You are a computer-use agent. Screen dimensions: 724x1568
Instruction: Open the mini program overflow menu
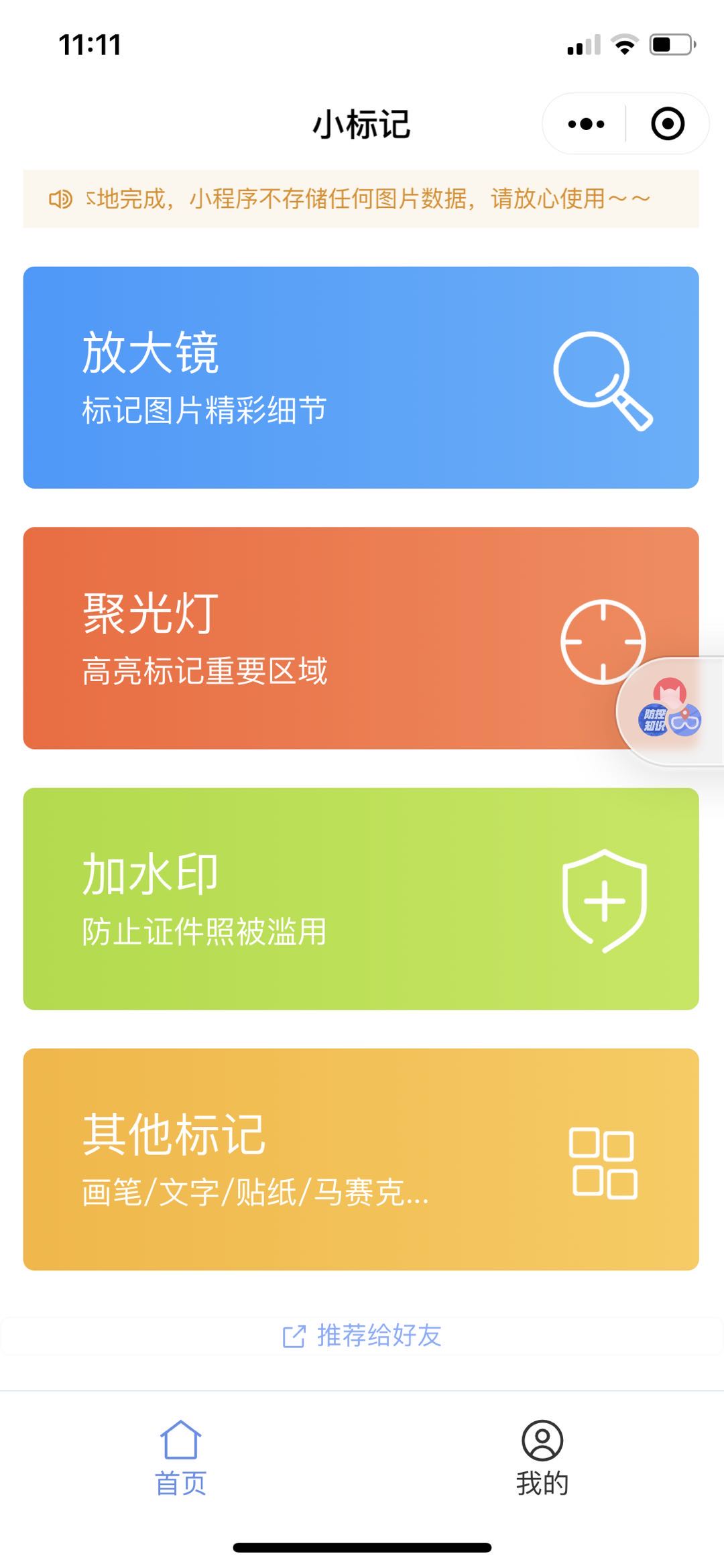(586, 124)
